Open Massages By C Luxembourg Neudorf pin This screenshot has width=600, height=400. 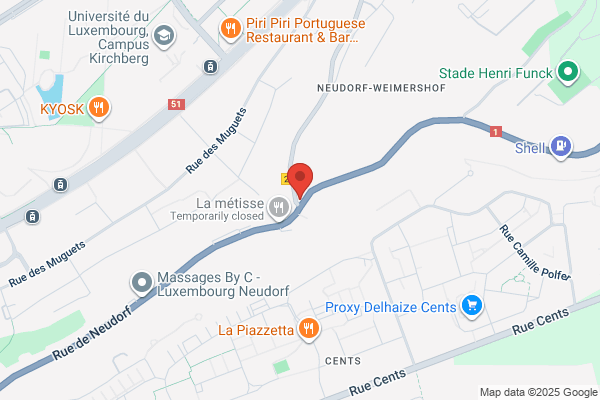tap(142, 284)
